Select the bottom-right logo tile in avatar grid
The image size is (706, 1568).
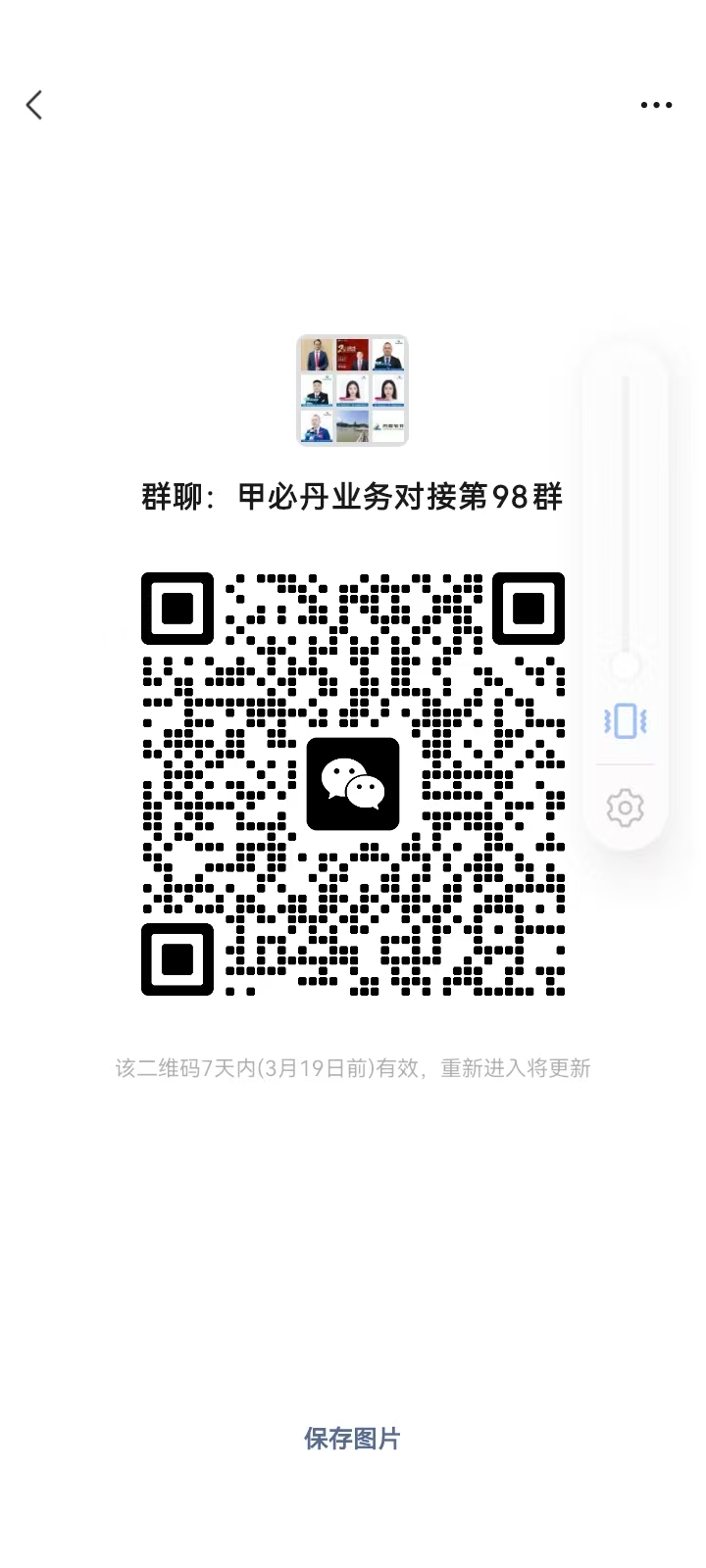389,426
